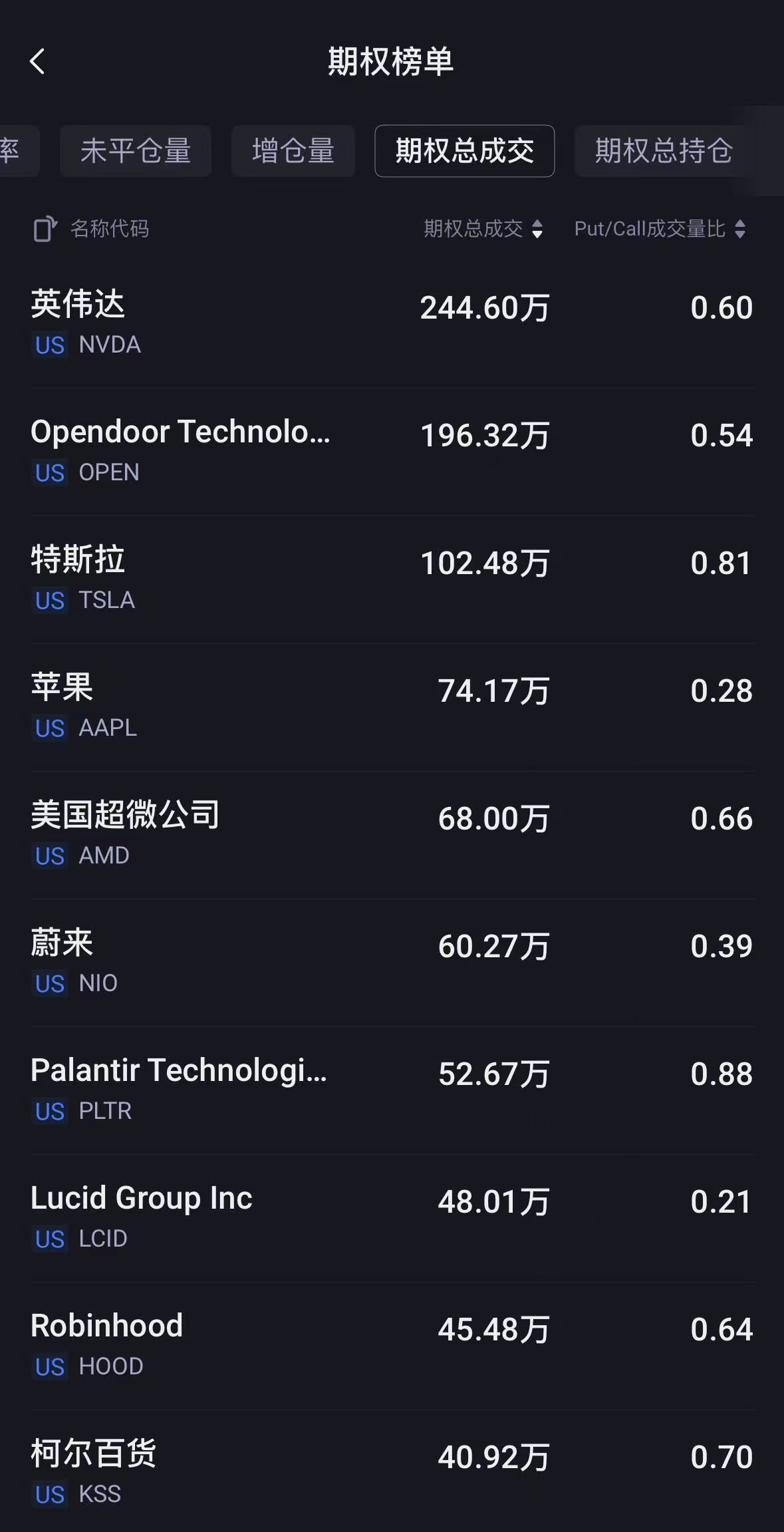Image resolution: width=784 pixels, height=1532 pixels.
Task: Go back using the top-left arrow
Action: click(37, 62)
